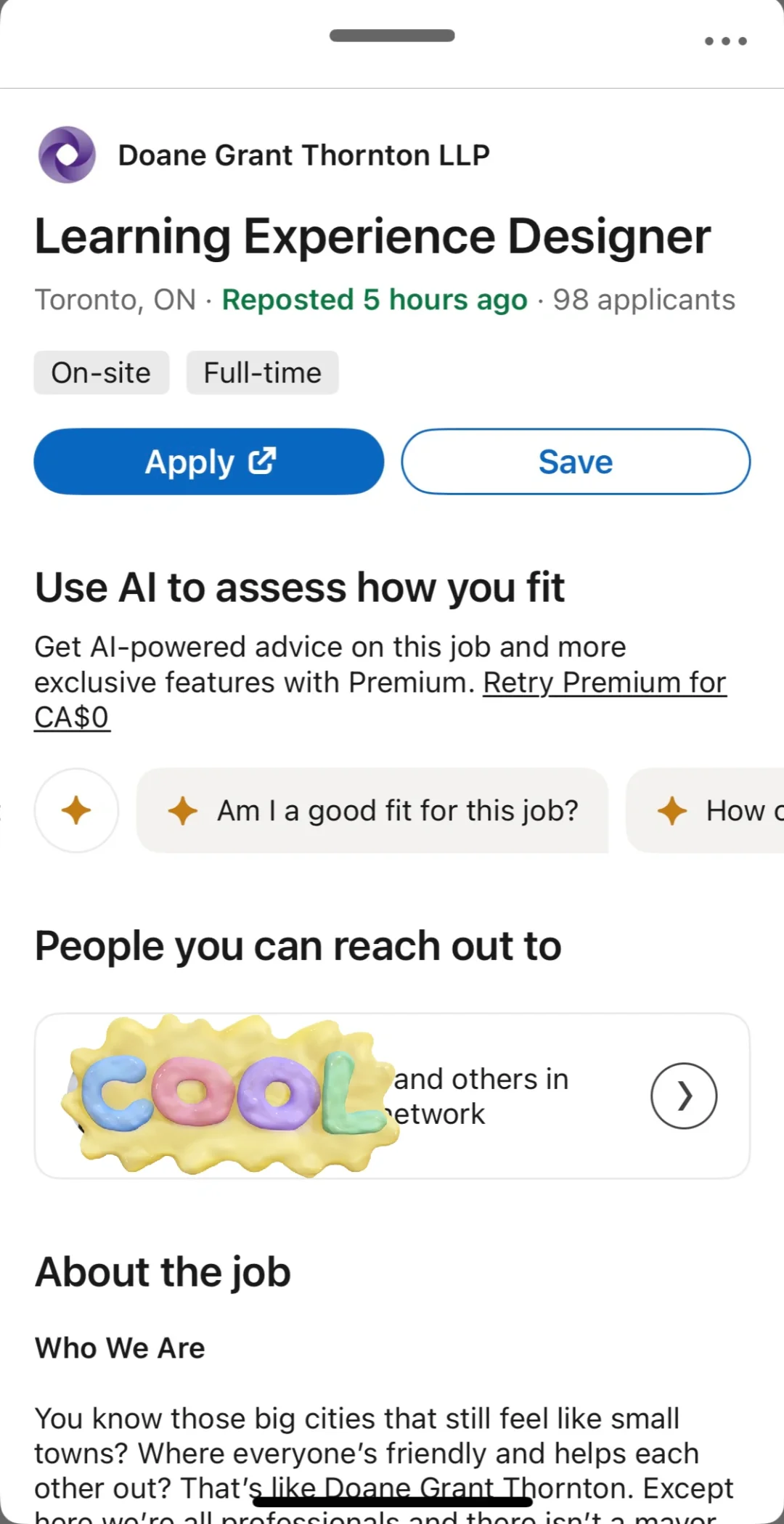This screenshot has width=784, height=1524.
Task: Save this job posting
Action: [x=576, y=462]
